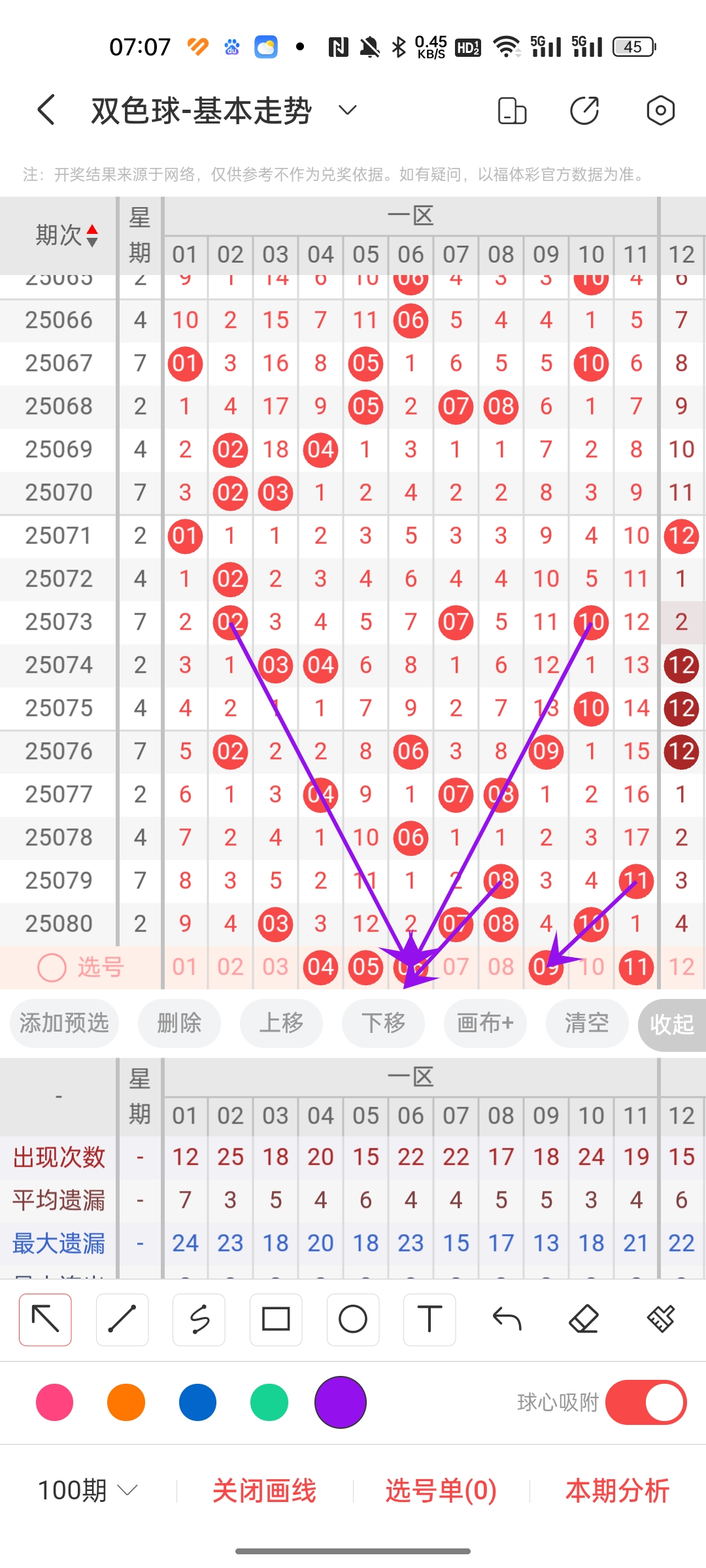Turn off the 球心吸附 switch

pos(645,1402)
